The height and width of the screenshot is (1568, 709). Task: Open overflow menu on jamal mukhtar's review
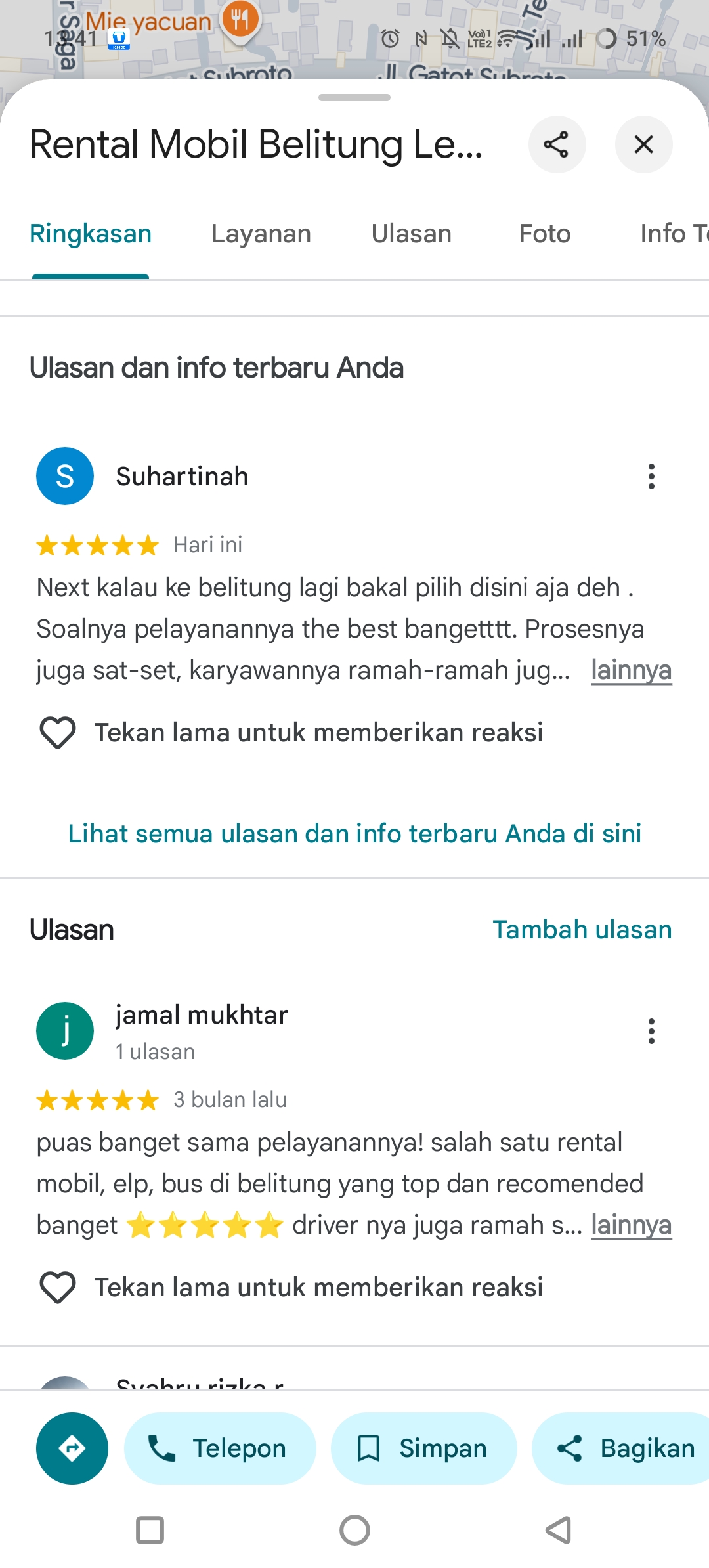click(651, 1031)
